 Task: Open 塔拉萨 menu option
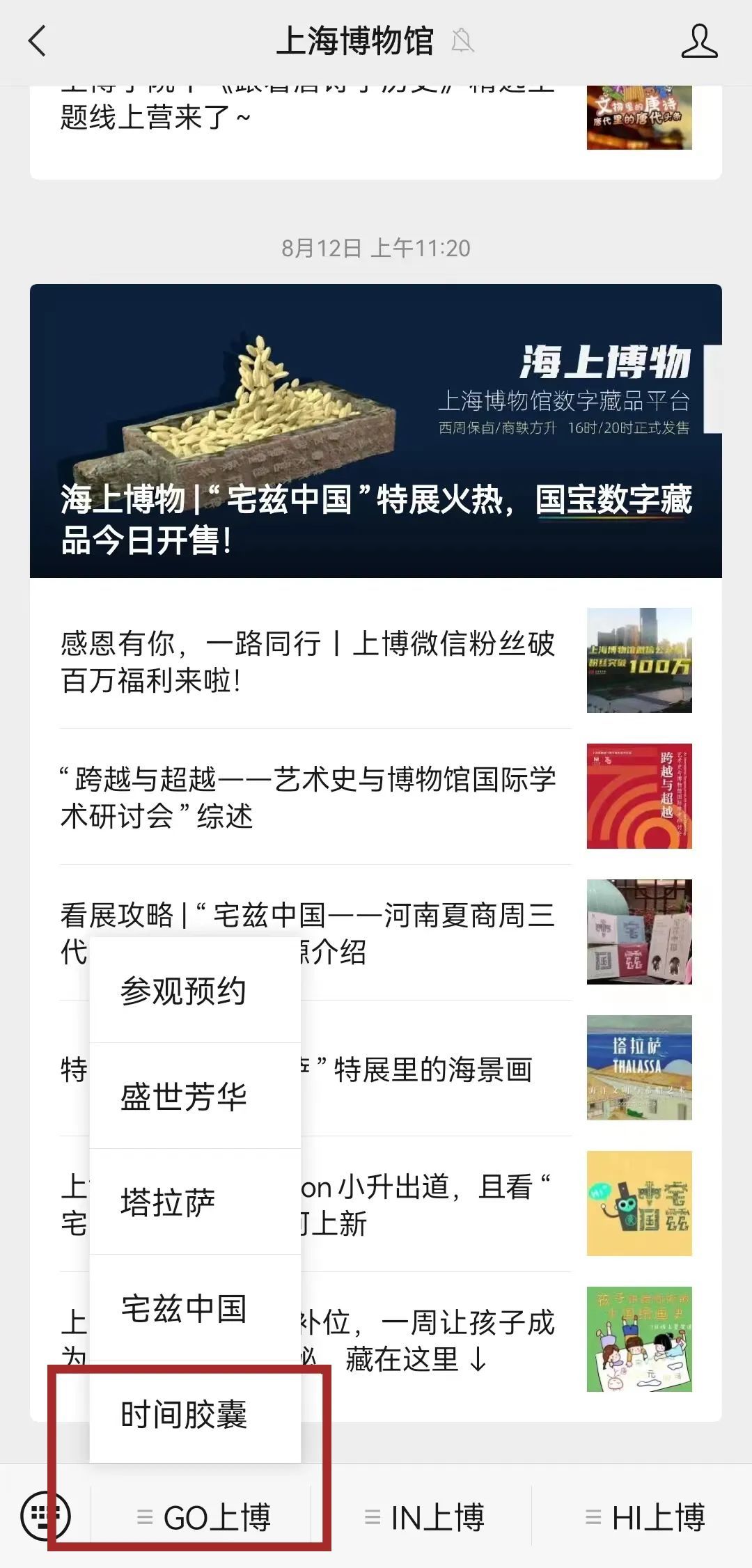tap(168, 1202)
